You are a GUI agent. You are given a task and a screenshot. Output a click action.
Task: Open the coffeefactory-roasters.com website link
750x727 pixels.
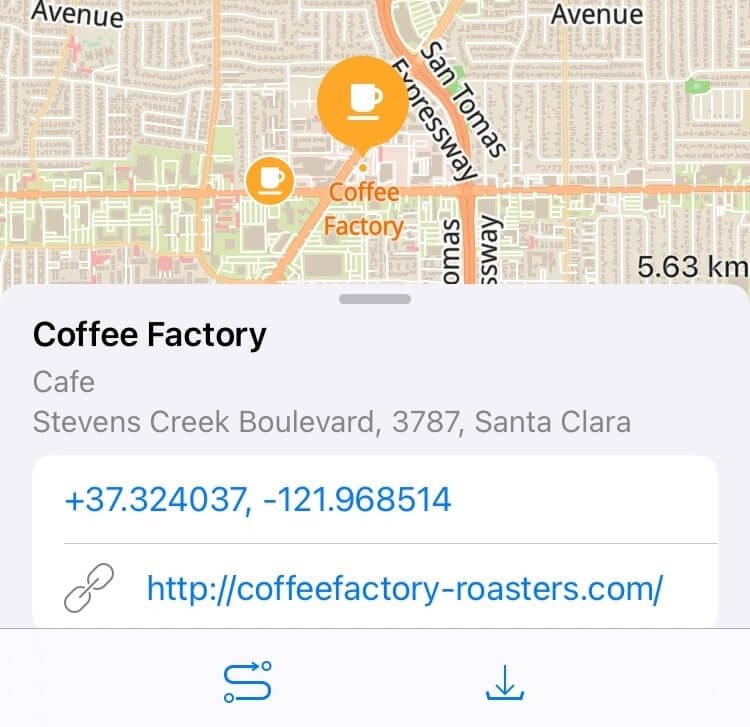[x=404, y=588]
